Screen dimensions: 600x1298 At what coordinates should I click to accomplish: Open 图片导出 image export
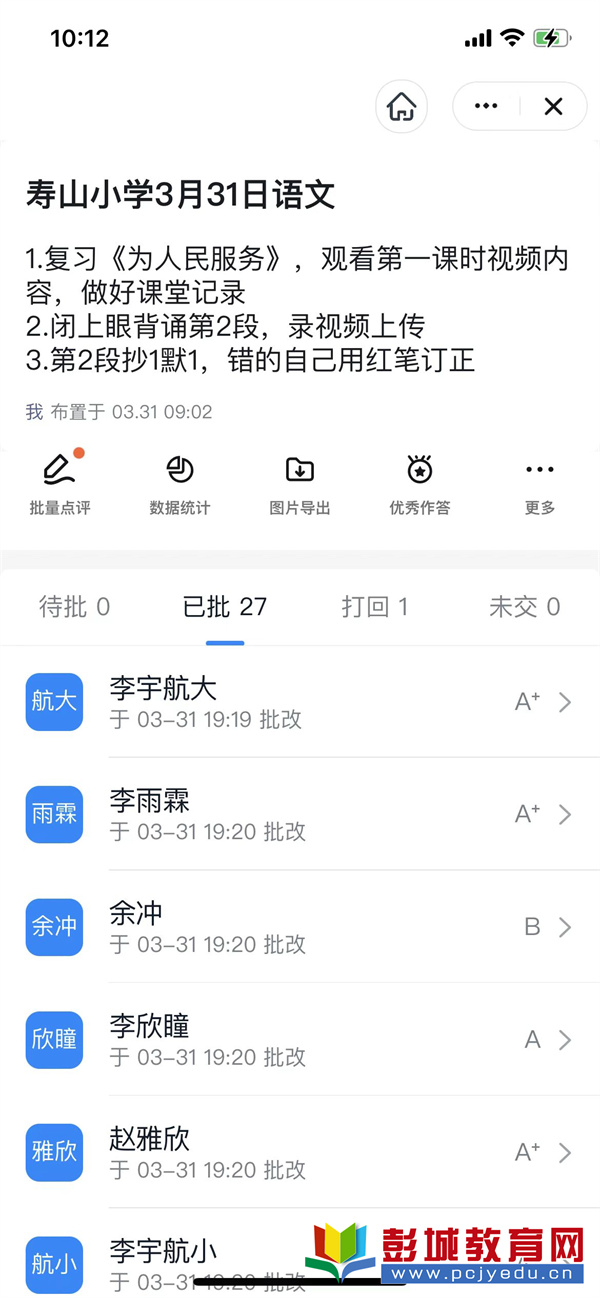pyautogui.click(x=300, y=485)
